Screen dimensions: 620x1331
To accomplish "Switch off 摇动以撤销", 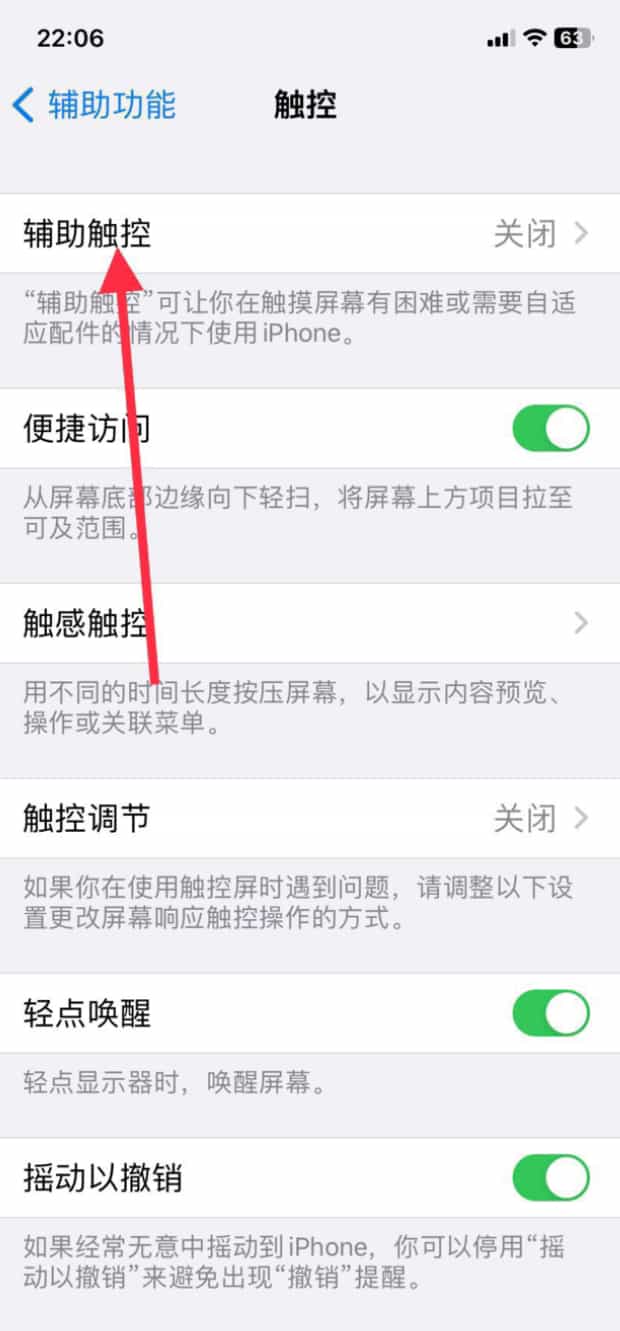I will [x=550, y=1178].
